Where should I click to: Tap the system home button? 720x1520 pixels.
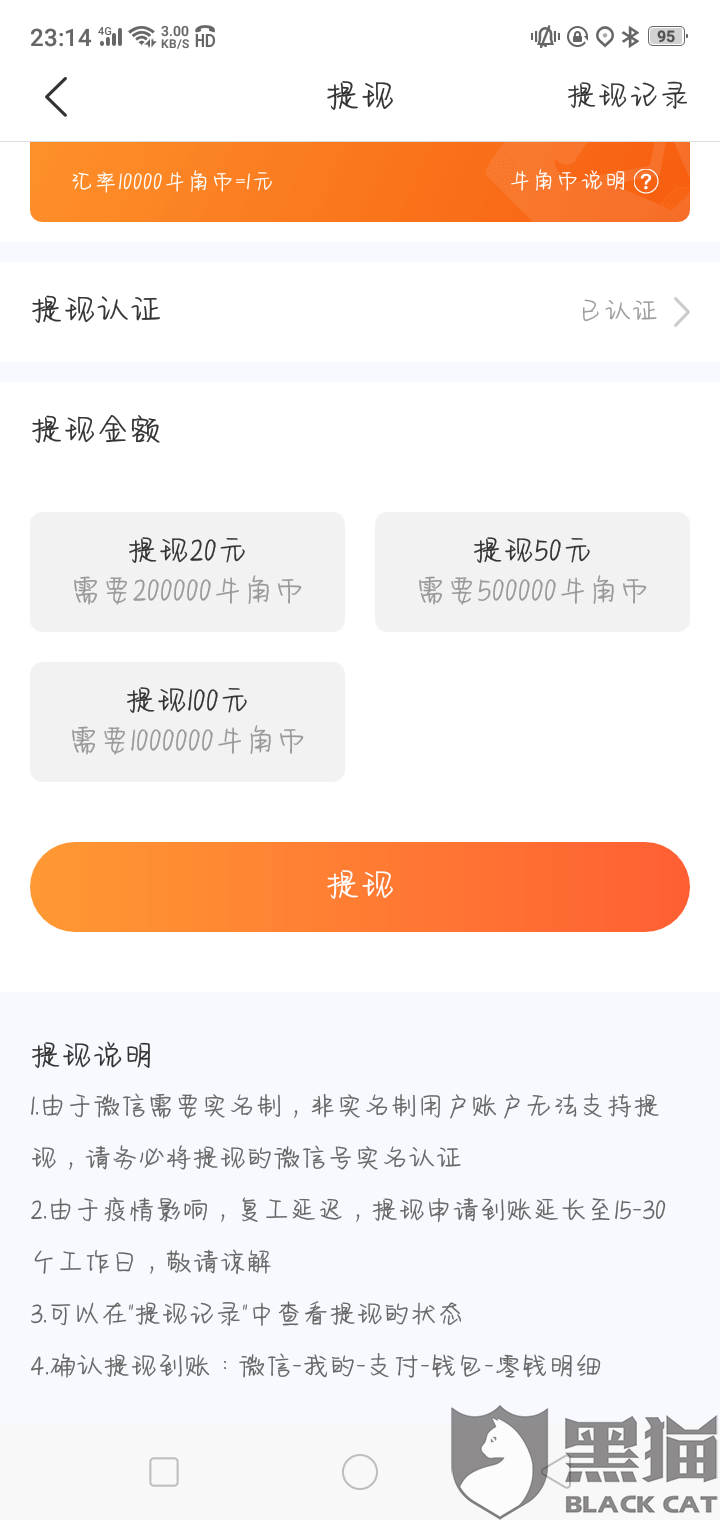click(360, 1472)
